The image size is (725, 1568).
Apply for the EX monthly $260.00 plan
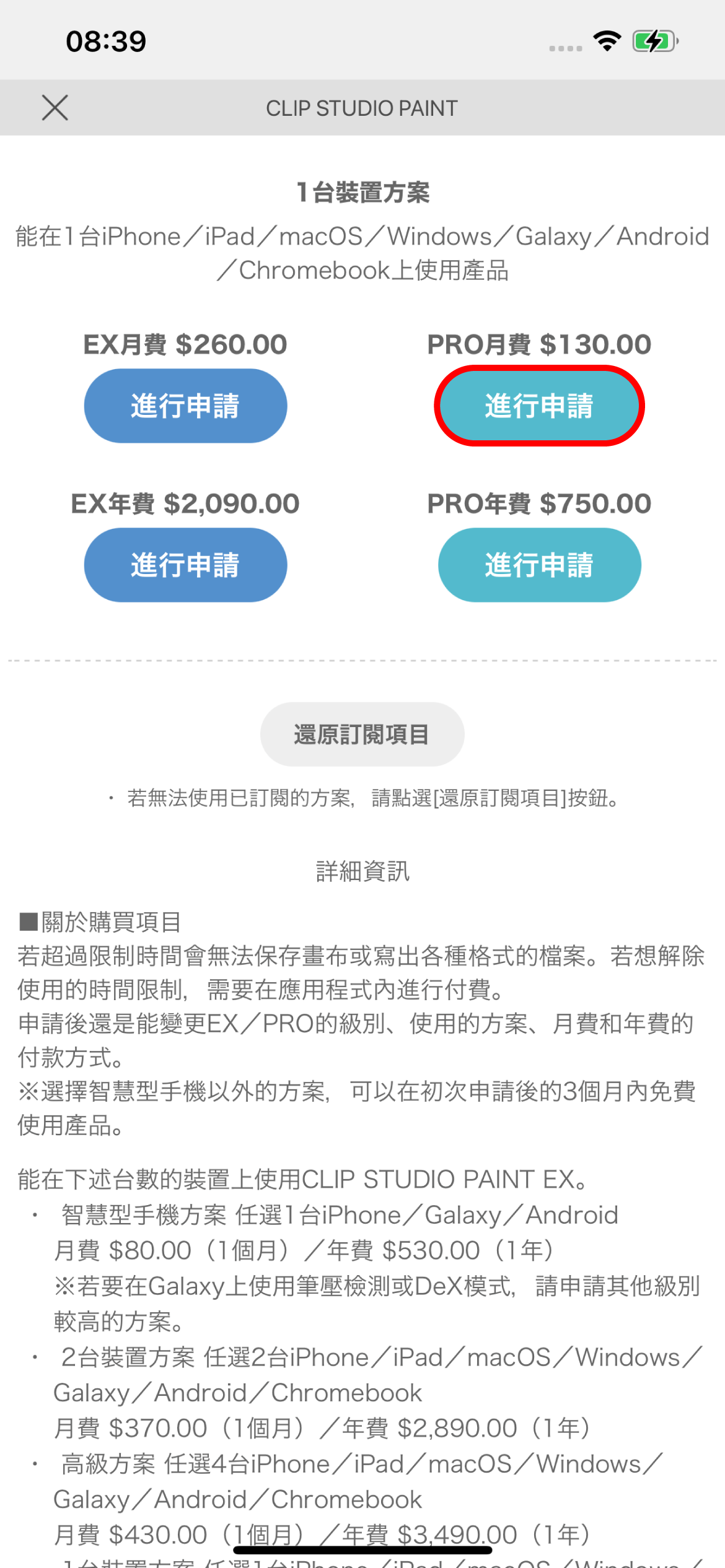(185, 406)
